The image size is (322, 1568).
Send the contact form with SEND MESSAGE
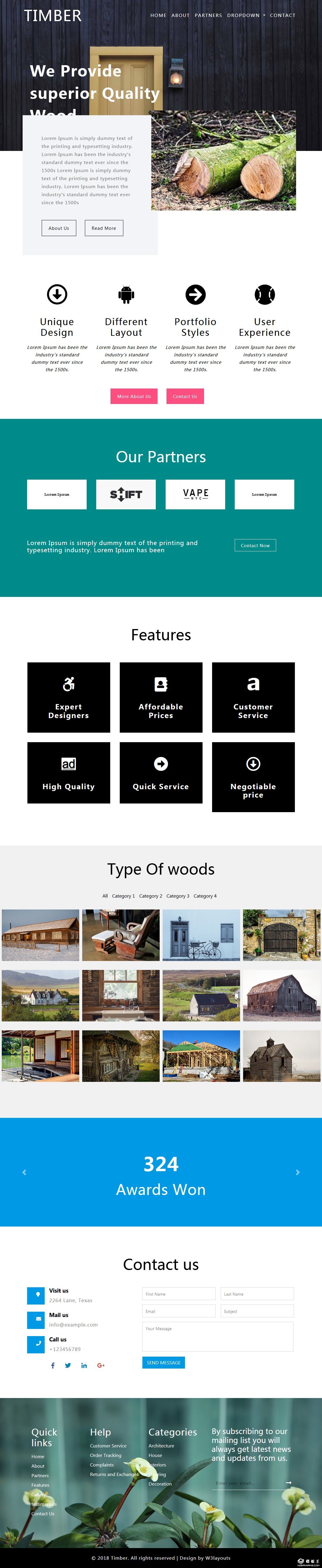tap(163, 1363)
